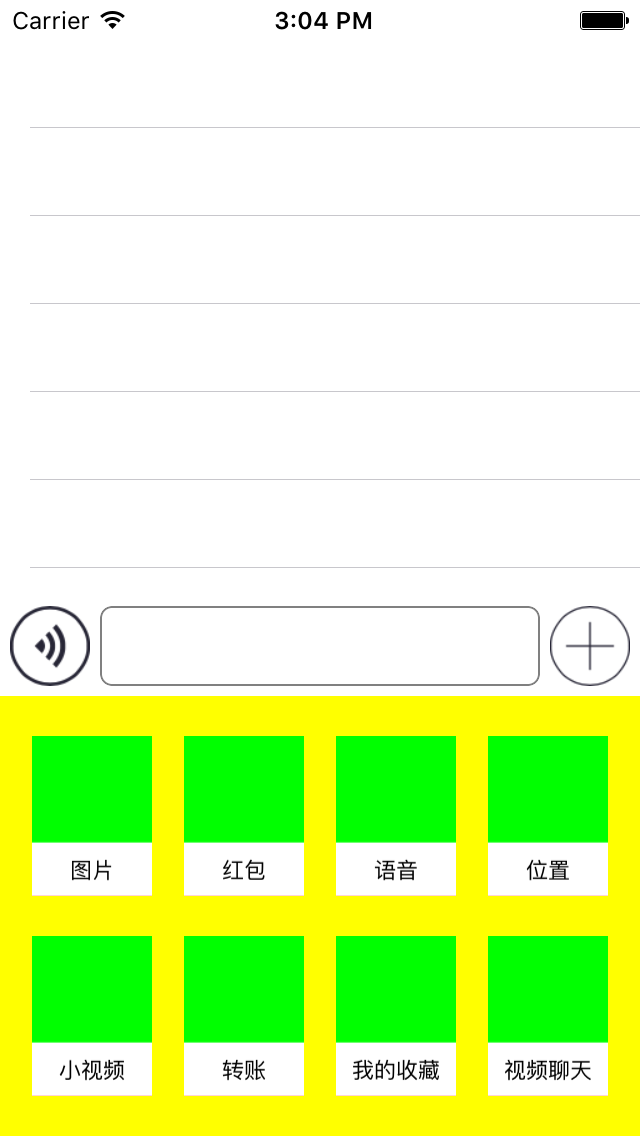Select the 转账 (Transfer) option
Viewport: 640px width, 1136px height.
tap(244, 1014)
